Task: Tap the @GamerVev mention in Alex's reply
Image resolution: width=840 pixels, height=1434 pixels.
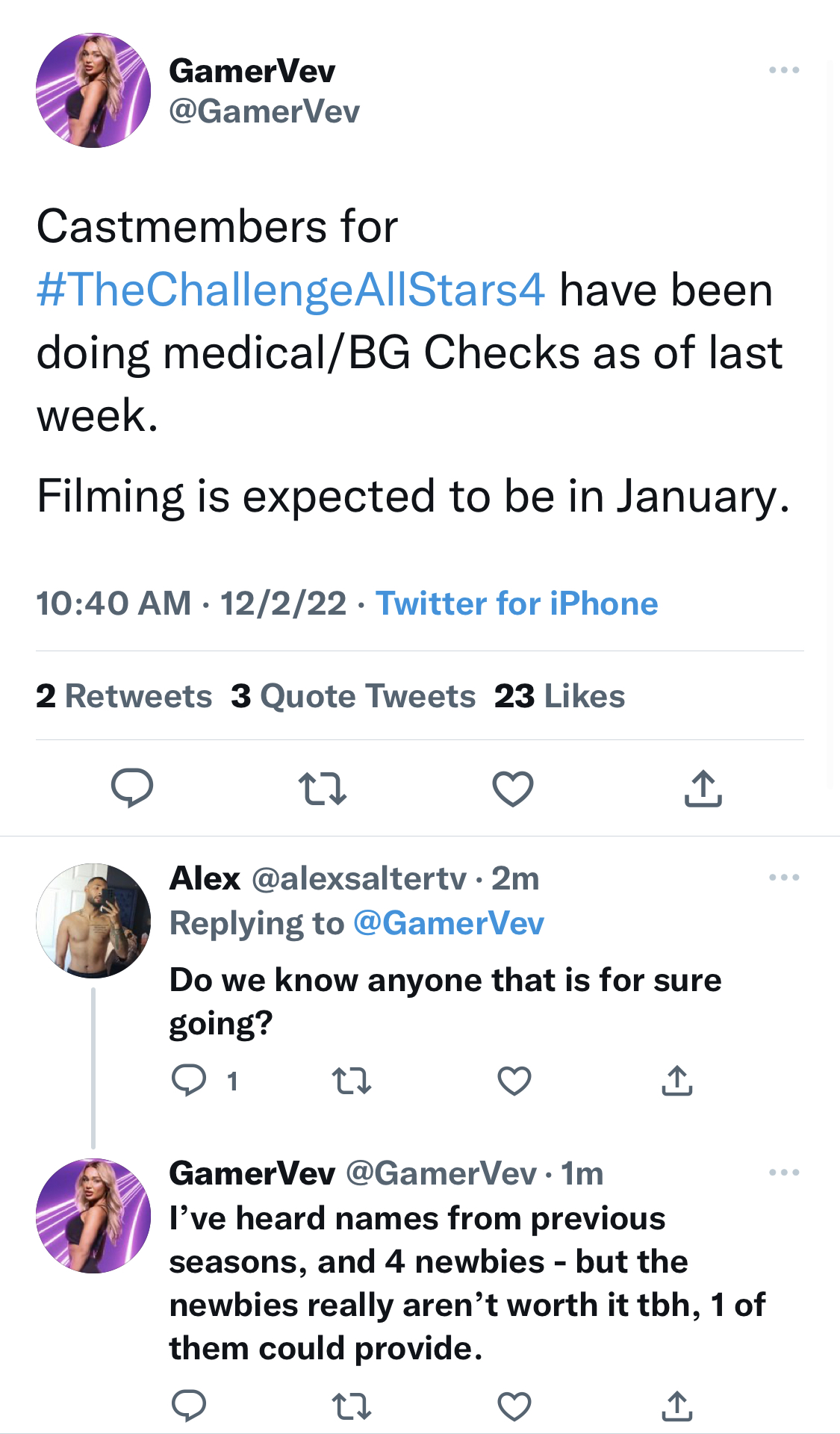Action: tap(449, 923)
